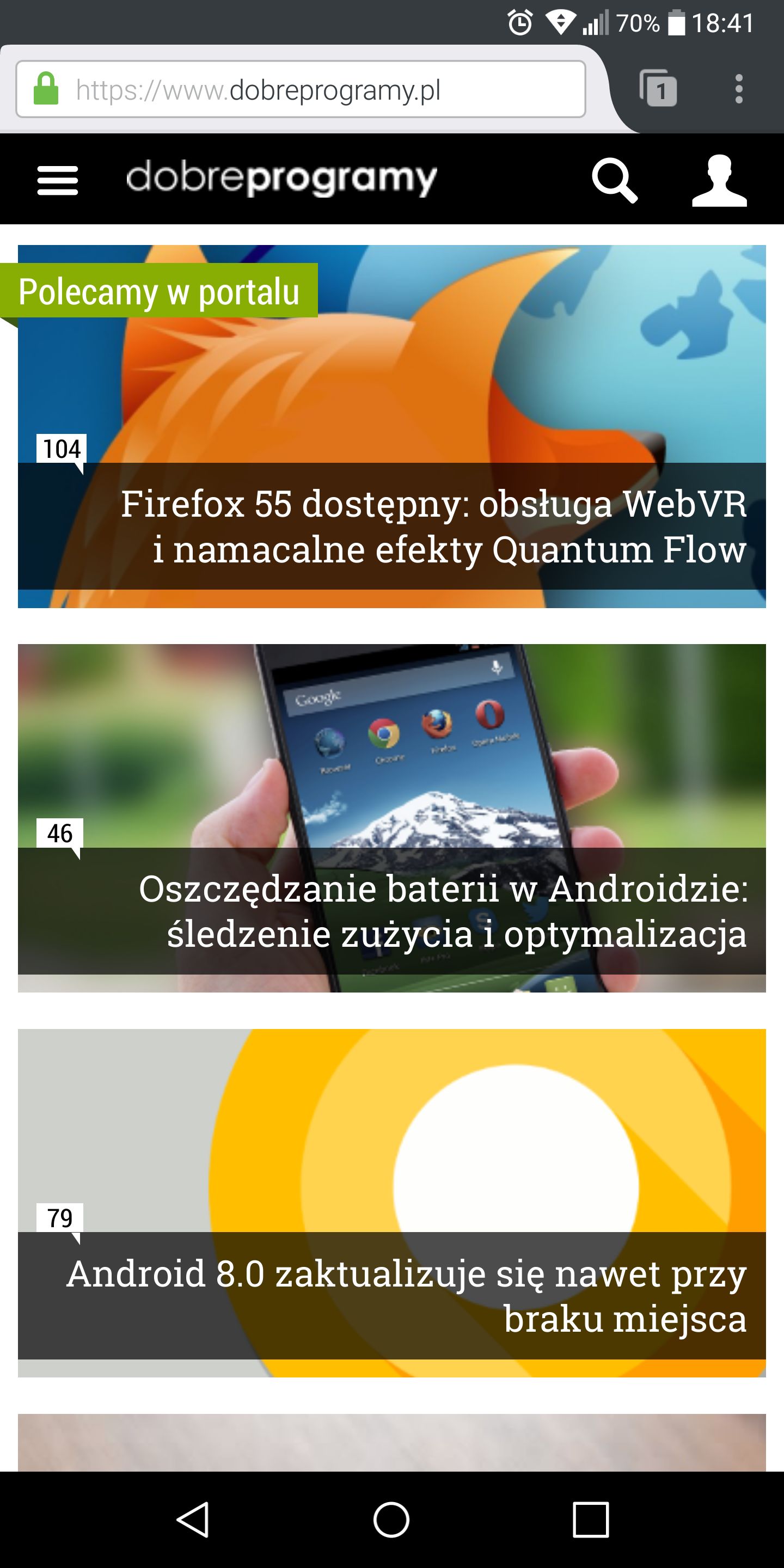Open recent apps from the navigation bar
The height and width of the screenshot is (1568, 784).
click(x=590, y=1520)
